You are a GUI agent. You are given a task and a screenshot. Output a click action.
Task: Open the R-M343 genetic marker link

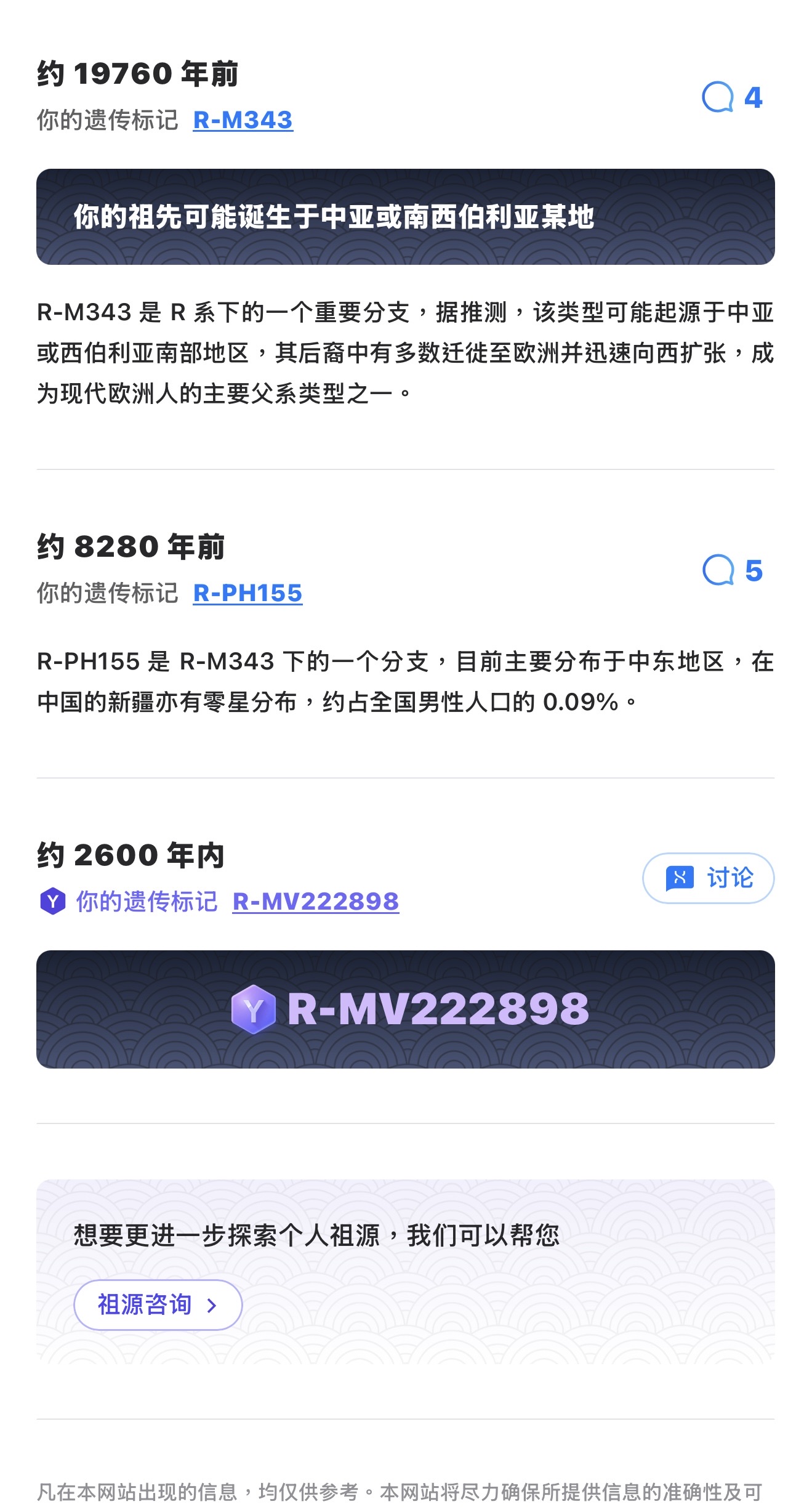click(243, 120)
